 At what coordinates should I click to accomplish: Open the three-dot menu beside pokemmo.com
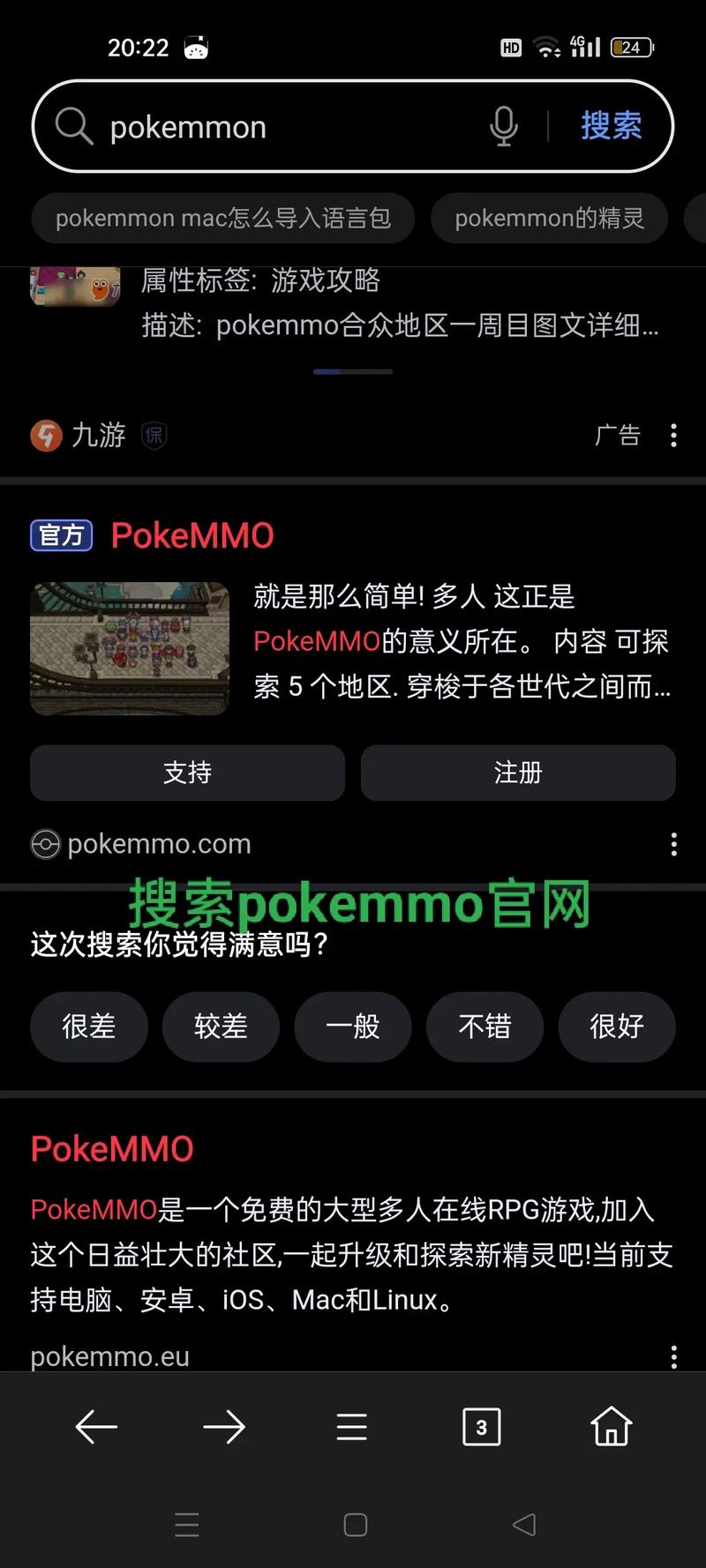[x=673, y=844]
